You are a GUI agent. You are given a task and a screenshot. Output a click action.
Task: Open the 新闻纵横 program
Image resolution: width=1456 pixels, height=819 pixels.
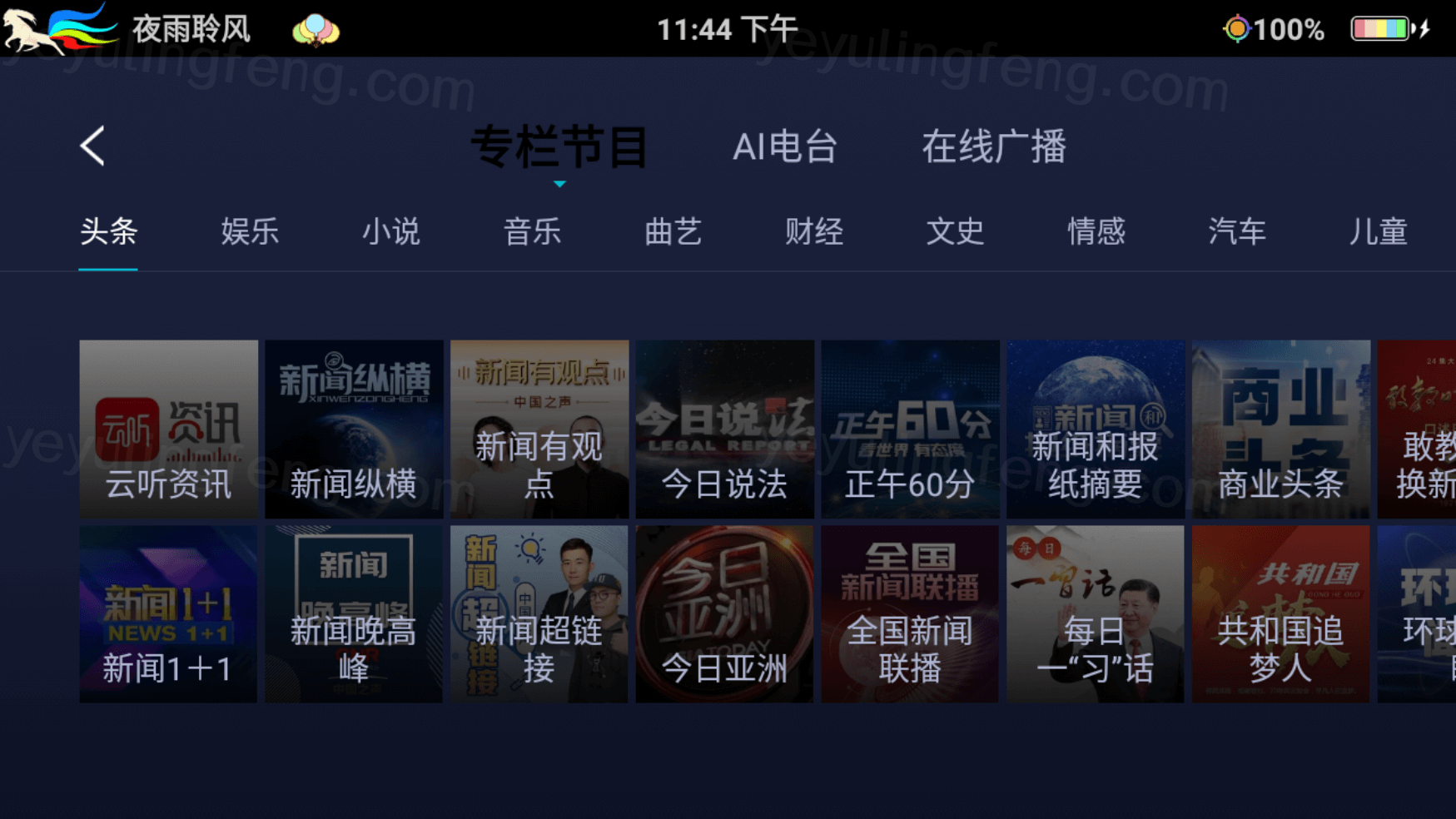(x=354, y=429)
